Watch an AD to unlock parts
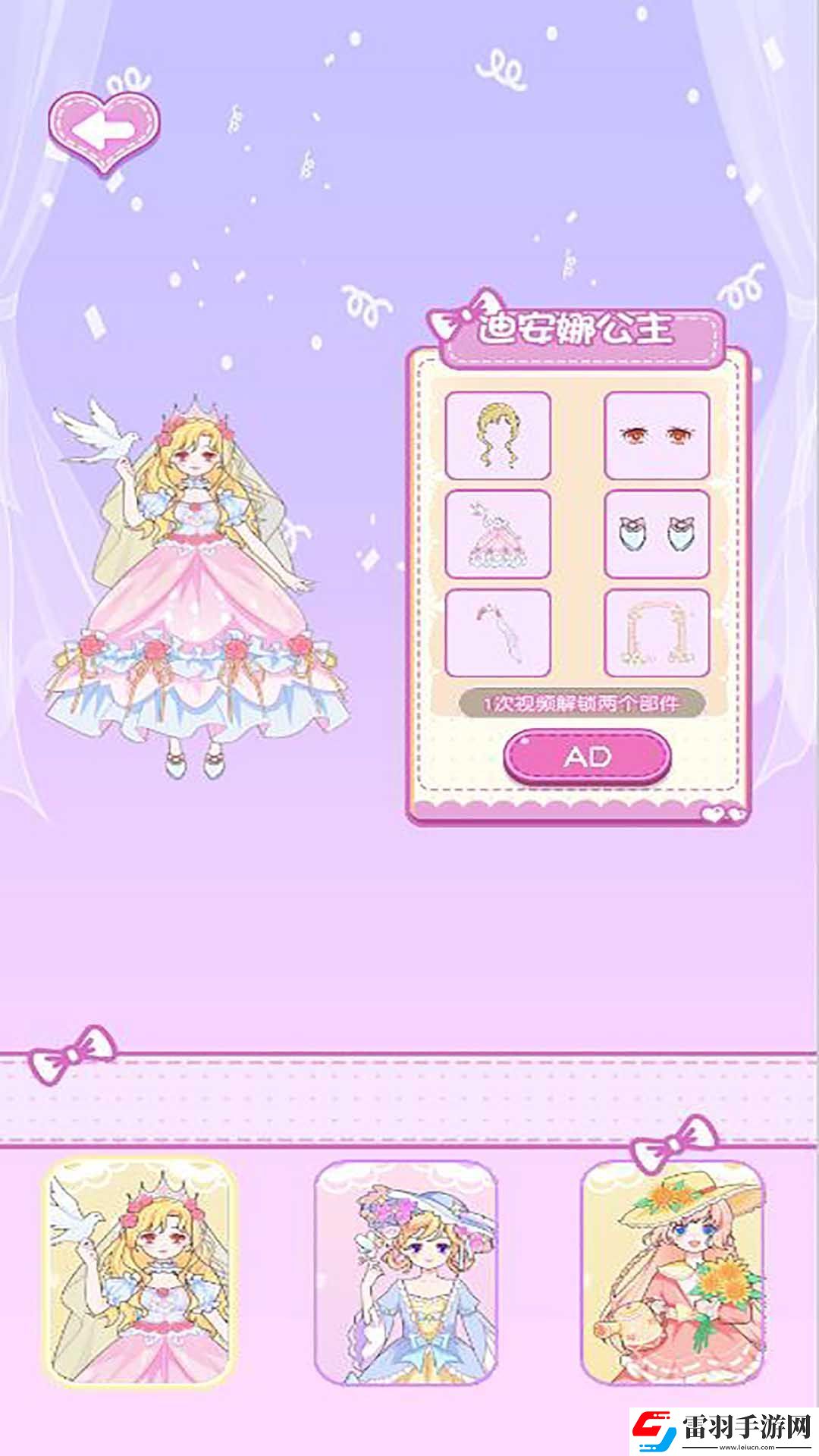This screenshot has height=1456, width=819. point(587,756)
